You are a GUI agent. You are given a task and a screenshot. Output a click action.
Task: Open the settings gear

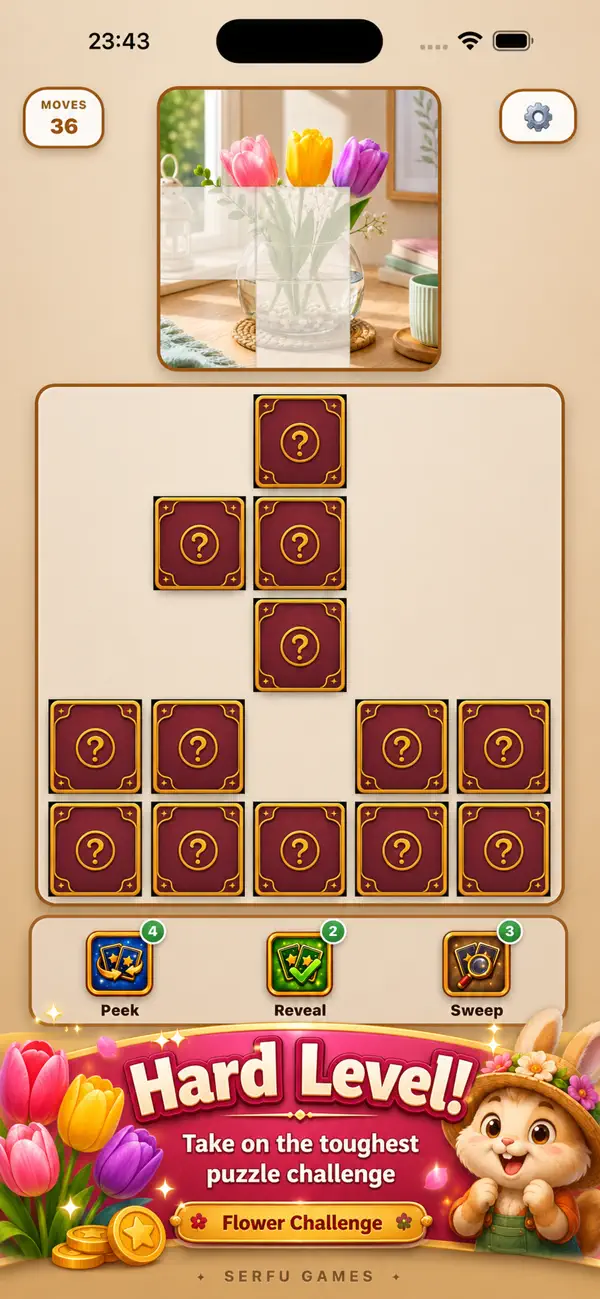[538, 118]
